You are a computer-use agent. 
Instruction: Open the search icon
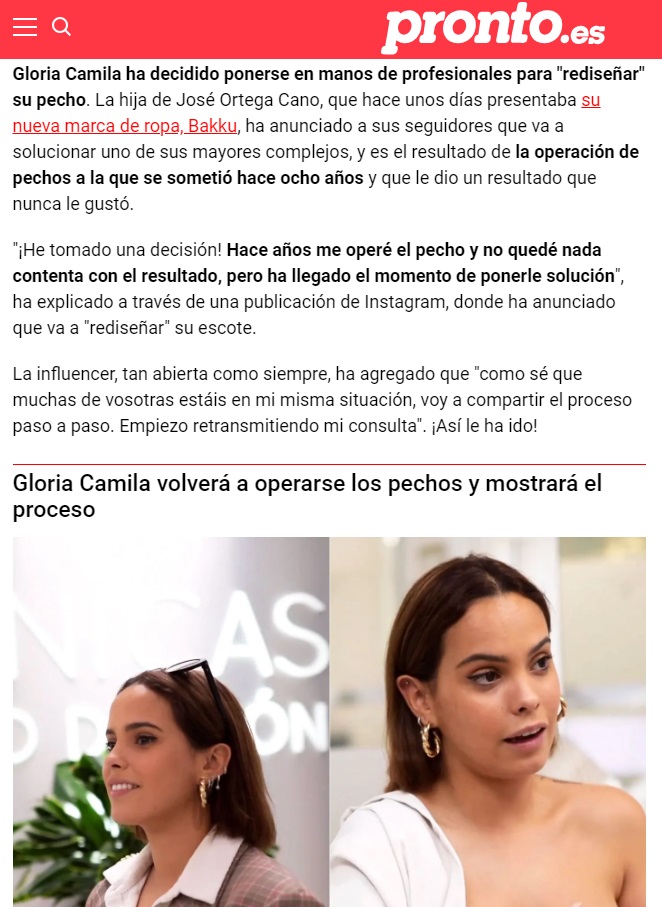pyautogui.click(x=62, y=27)
